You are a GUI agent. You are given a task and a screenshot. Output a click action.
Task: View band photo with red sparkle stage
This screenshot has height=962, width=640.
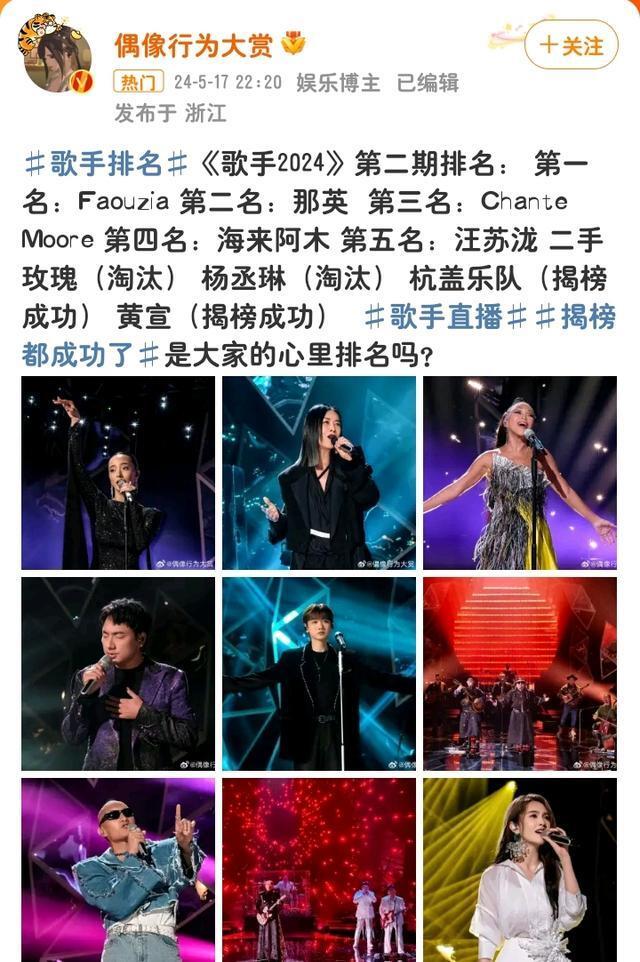click(x=319, y=870)
